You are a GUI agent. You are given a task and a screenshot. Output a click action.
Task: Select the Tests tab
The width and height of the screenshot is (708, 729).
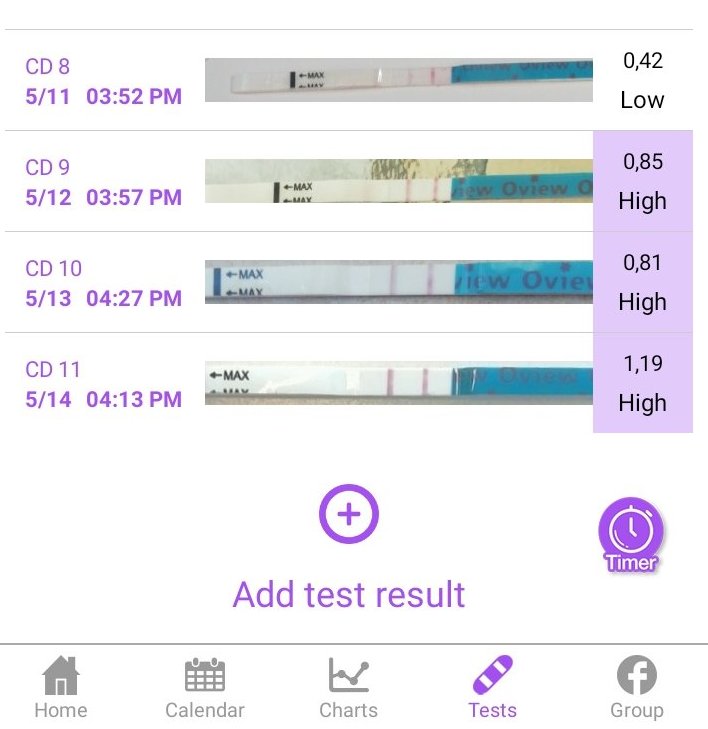coord(492,688)
